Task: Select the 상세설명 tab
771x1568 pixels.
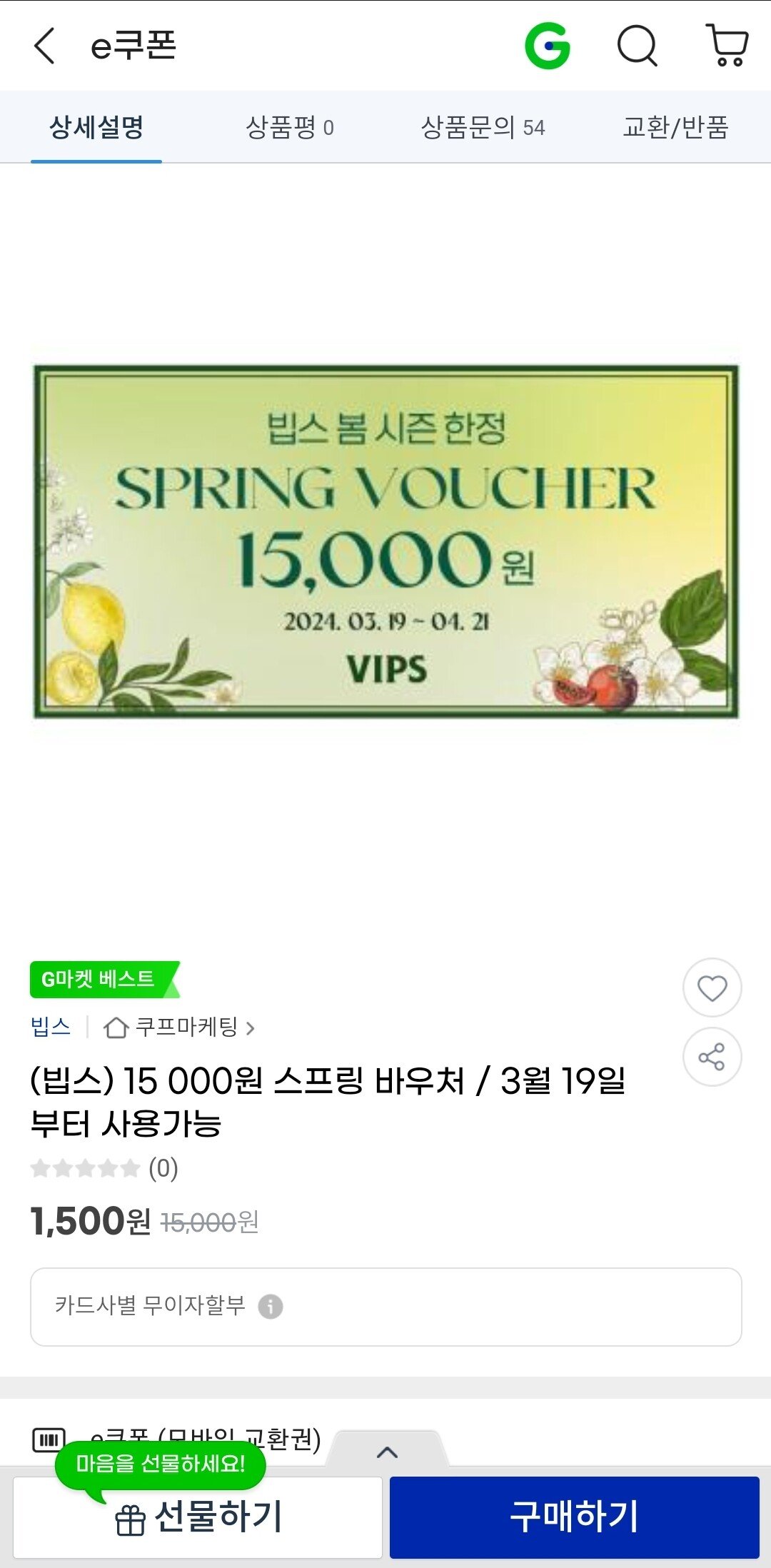Action: (x=96, y=127)
